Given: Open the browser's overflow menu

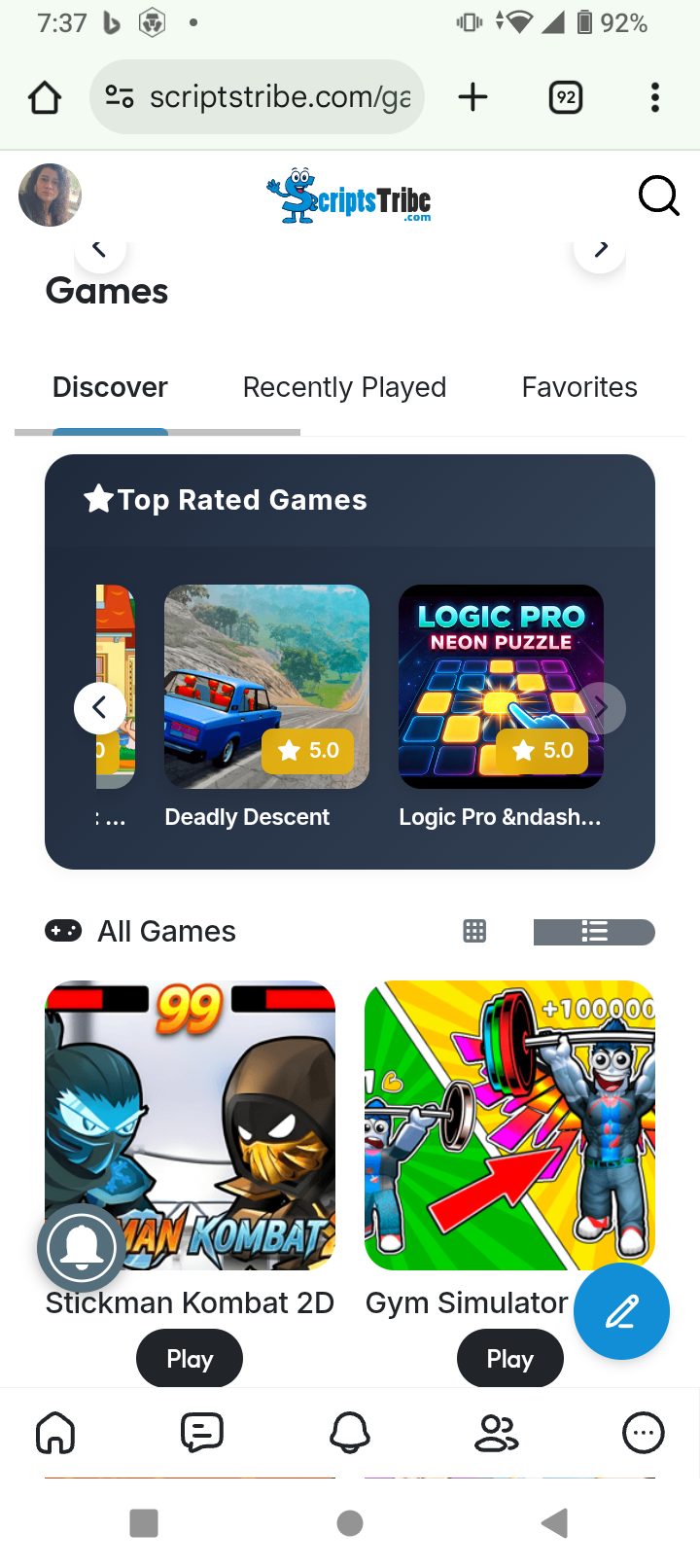Looking at the screenshot, I should 655,97.
